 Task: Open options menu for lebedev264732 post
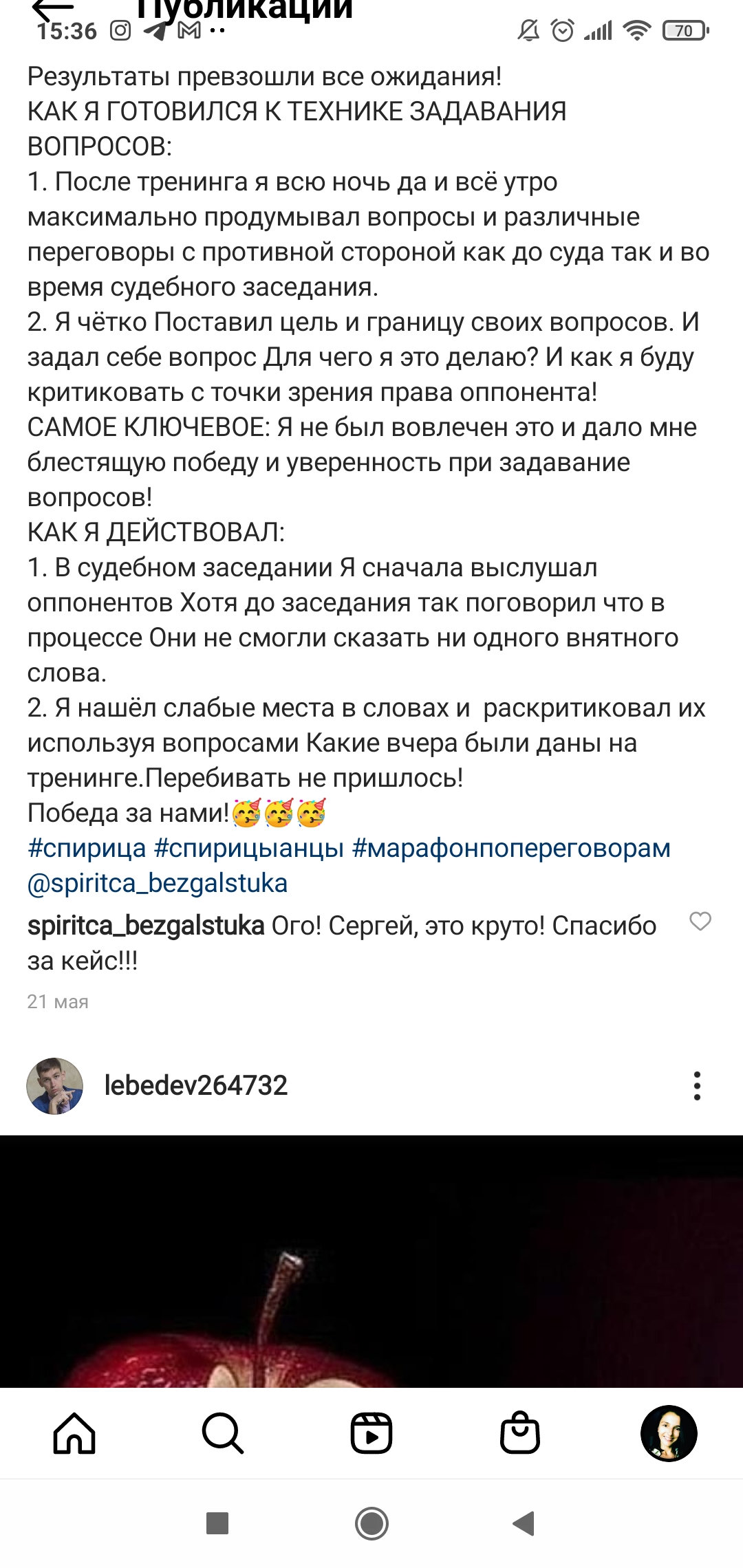697,1086
